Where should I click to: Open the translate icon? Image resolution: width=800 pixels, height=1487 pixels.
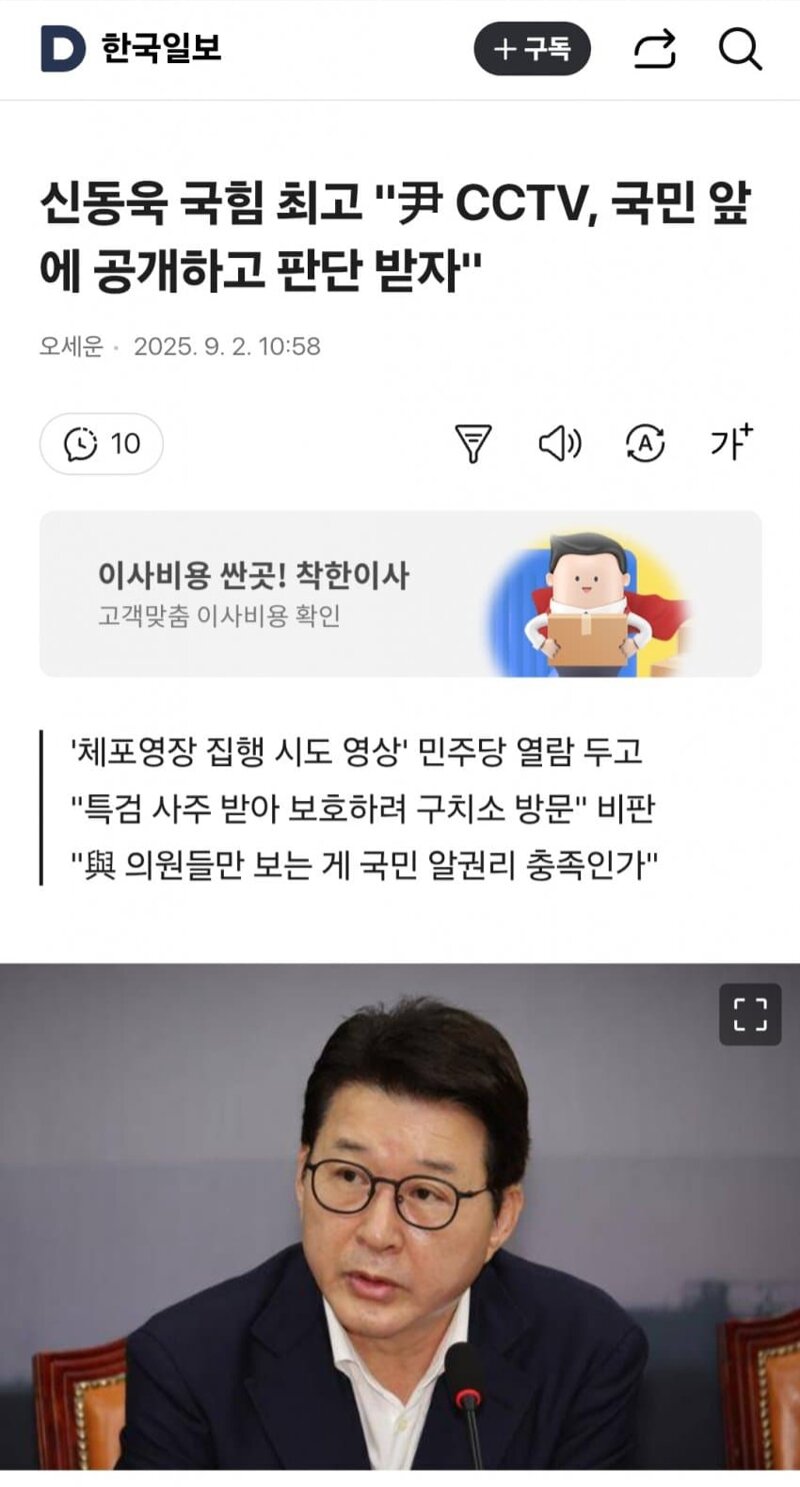645,443
